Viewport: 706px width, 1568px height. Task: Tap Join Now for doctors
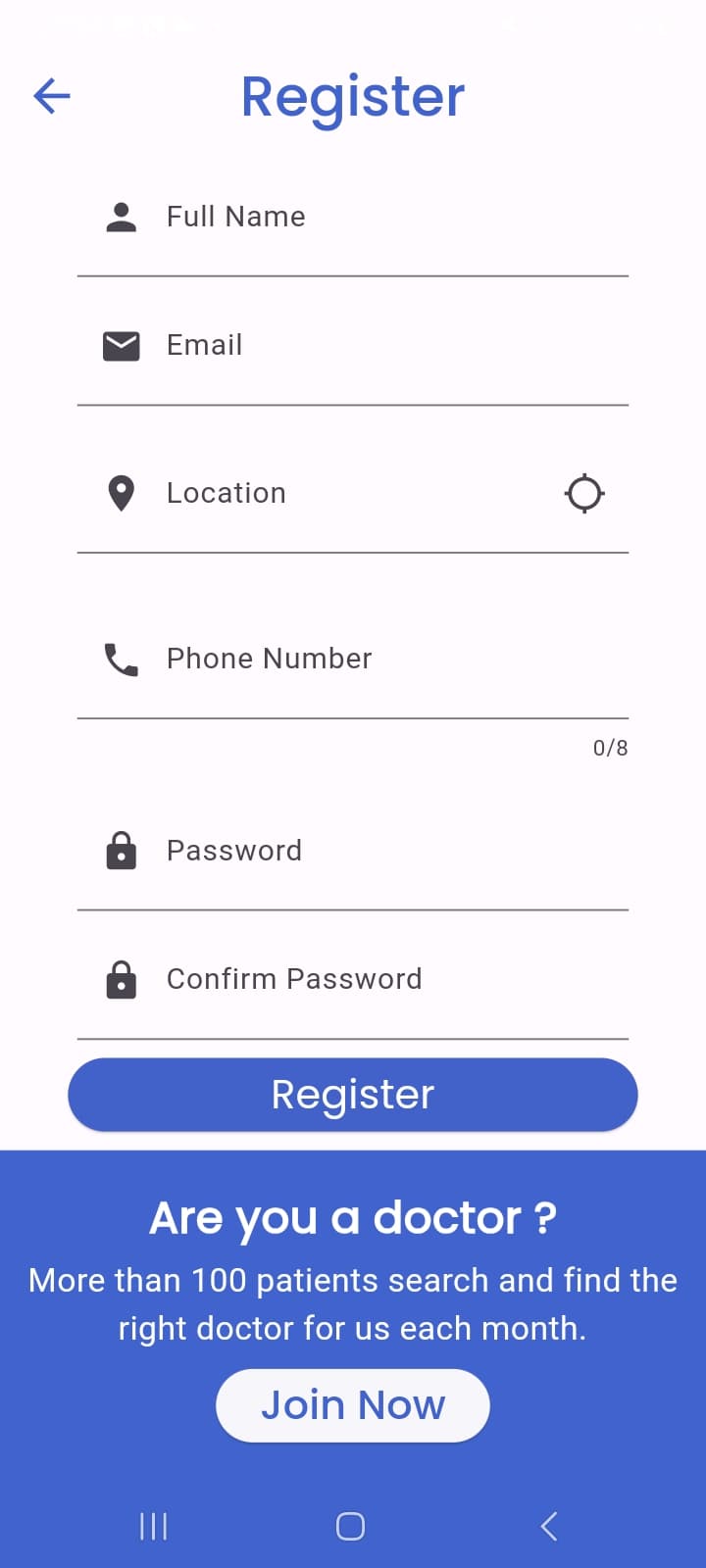coord(353,1405)
